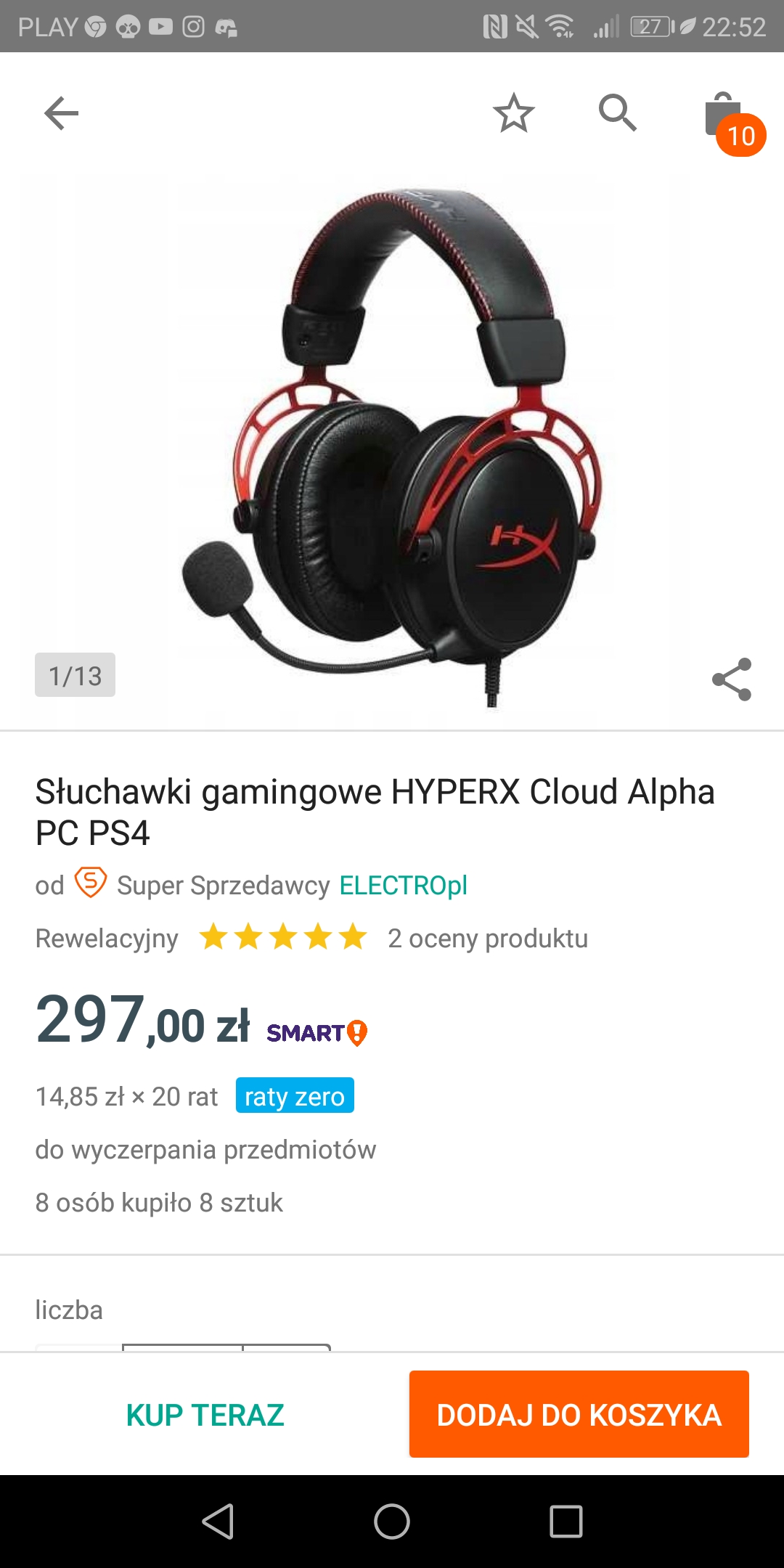The width and height of the screenshot is (784, 1568).
Task: View the 2 product ratings
Action: pos(487,939)
